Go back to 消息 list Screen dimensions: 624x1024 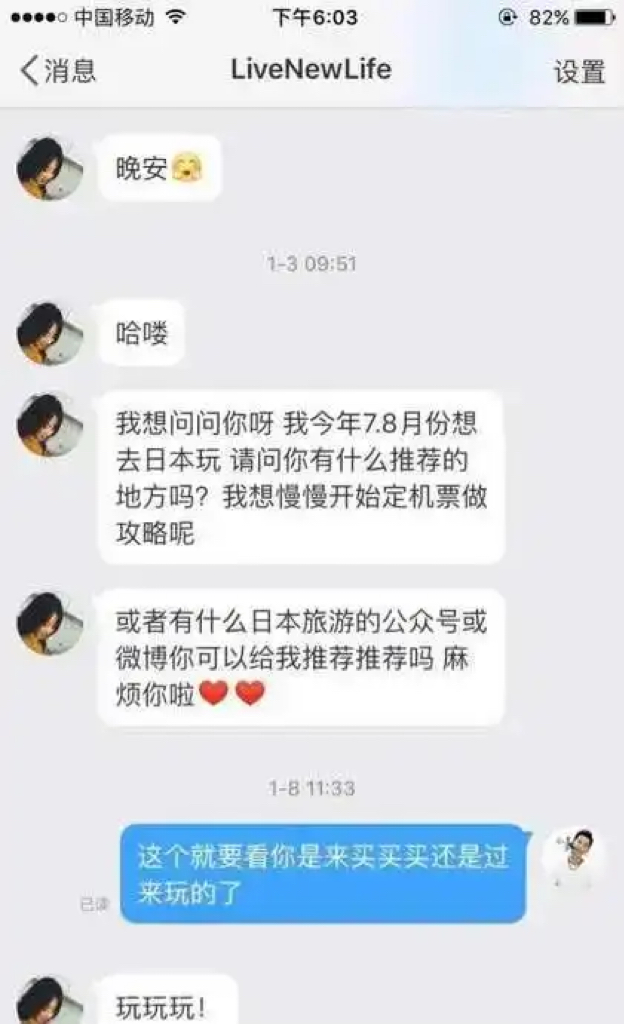[x=58, y=70]
